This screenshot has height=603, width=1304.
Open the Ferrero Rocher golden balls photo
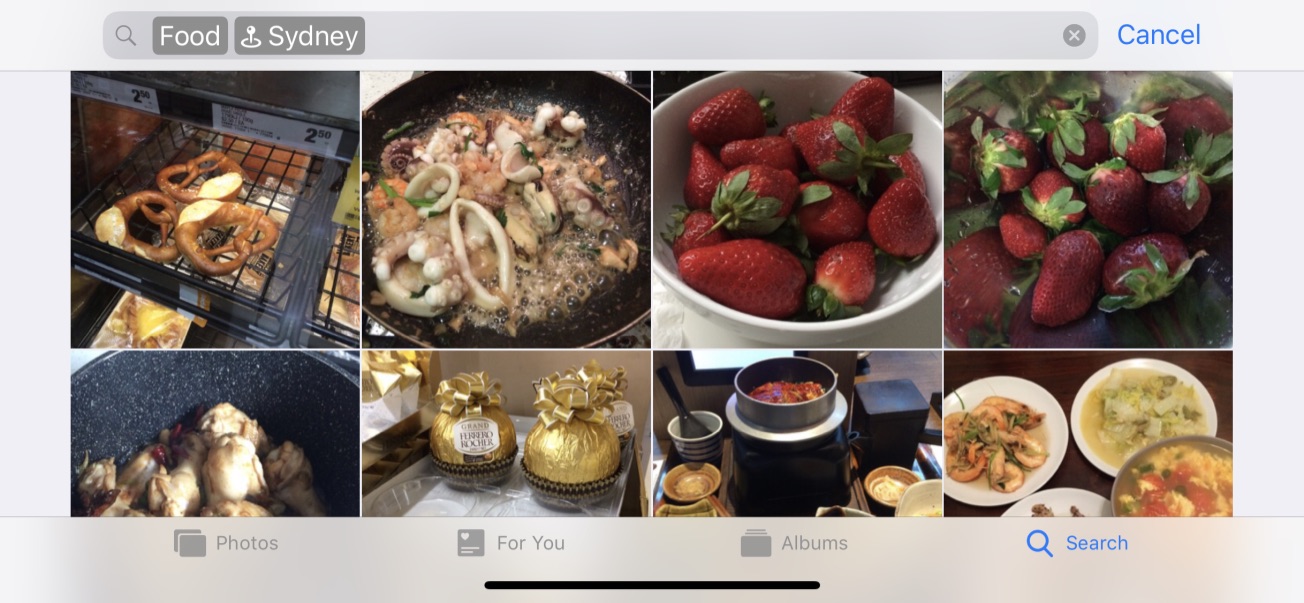click(506, 433)
